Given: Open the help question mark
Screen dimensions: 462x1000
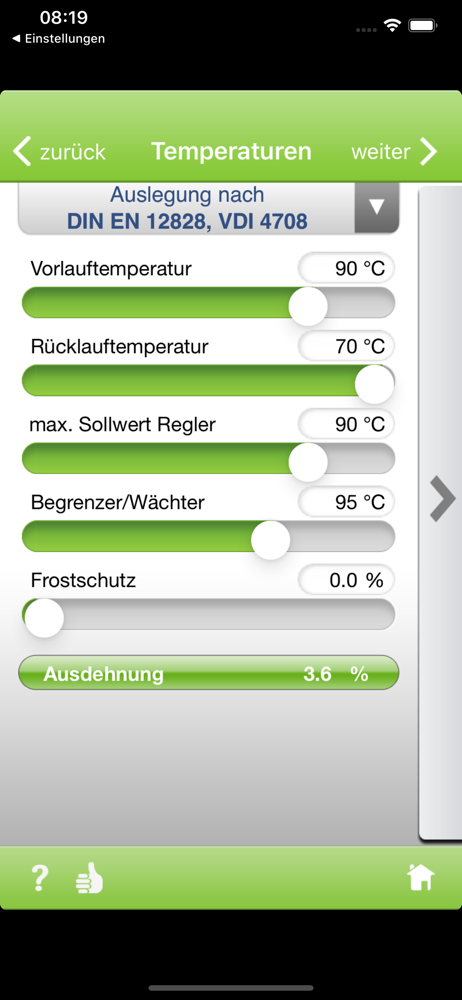Looking at the screenshot, I should click(x=40, y=878).
